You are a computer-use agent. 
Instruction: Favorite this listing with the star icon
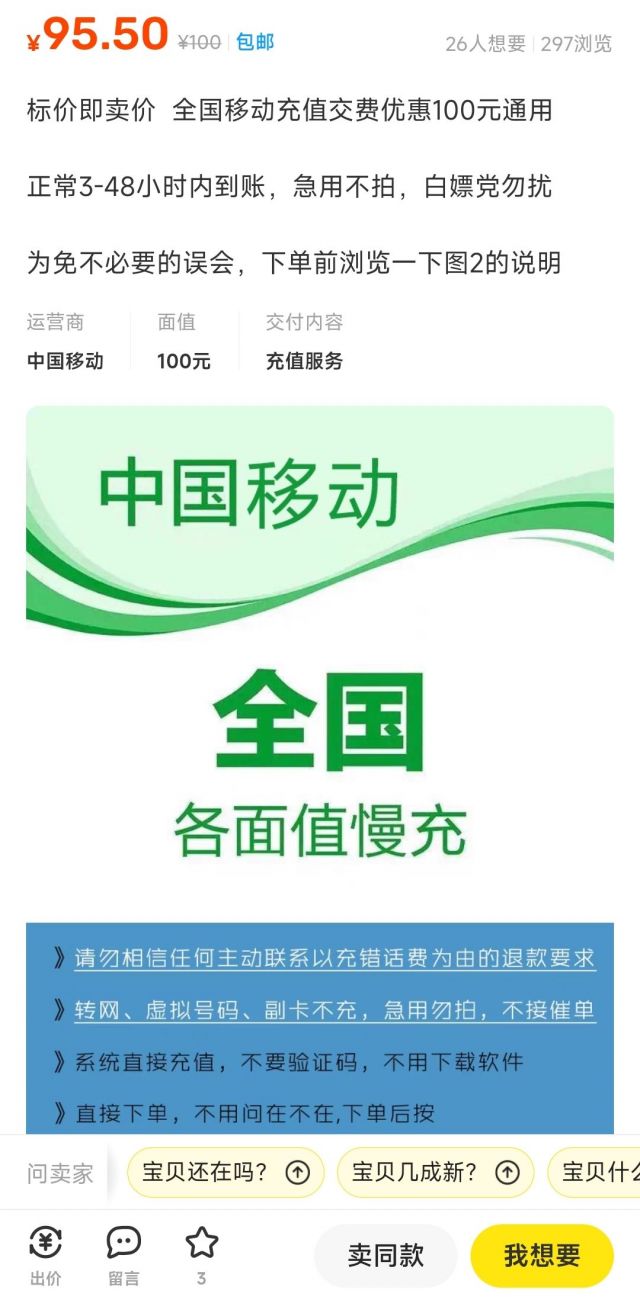[x=202, y=1256]
